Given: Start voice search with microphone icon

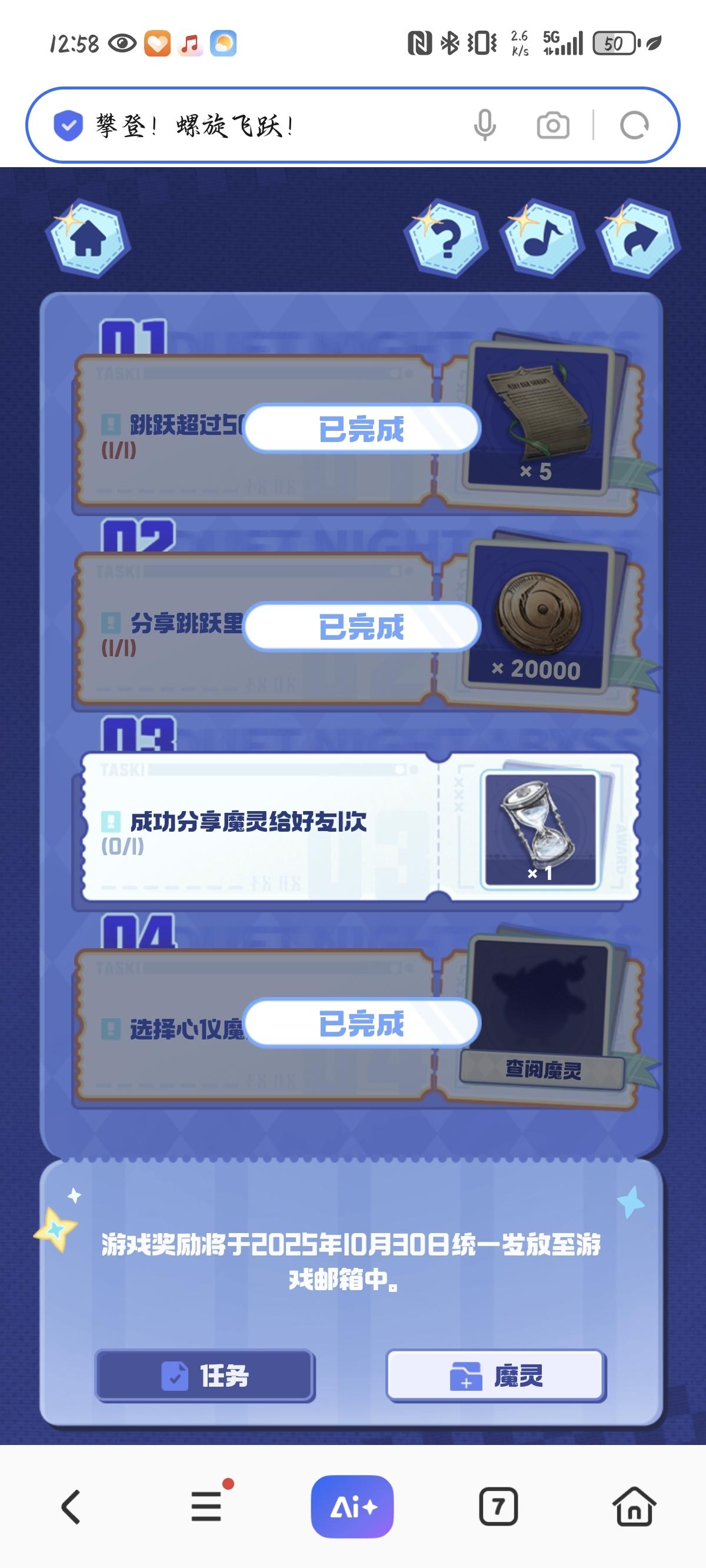Looking at the screenshot, I should (x=484, y=126).
